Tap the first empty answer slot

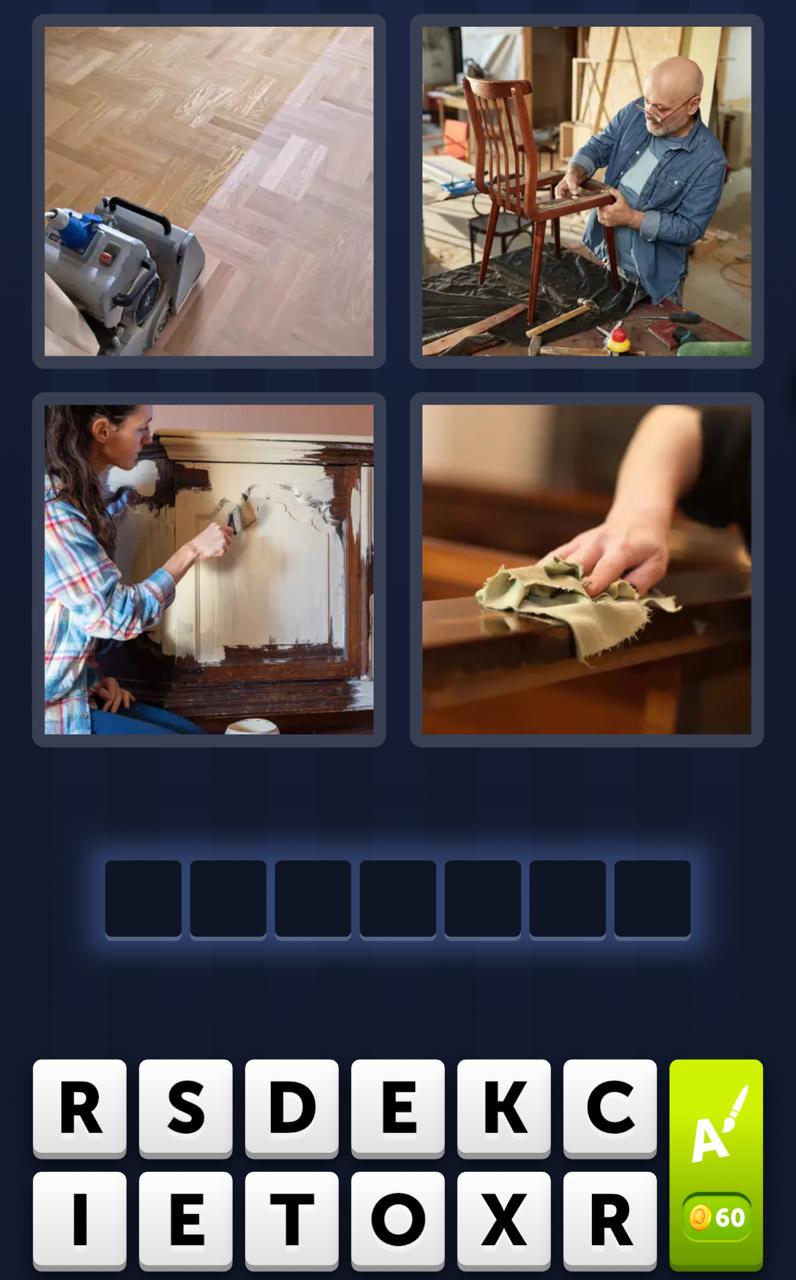[143, 897]
